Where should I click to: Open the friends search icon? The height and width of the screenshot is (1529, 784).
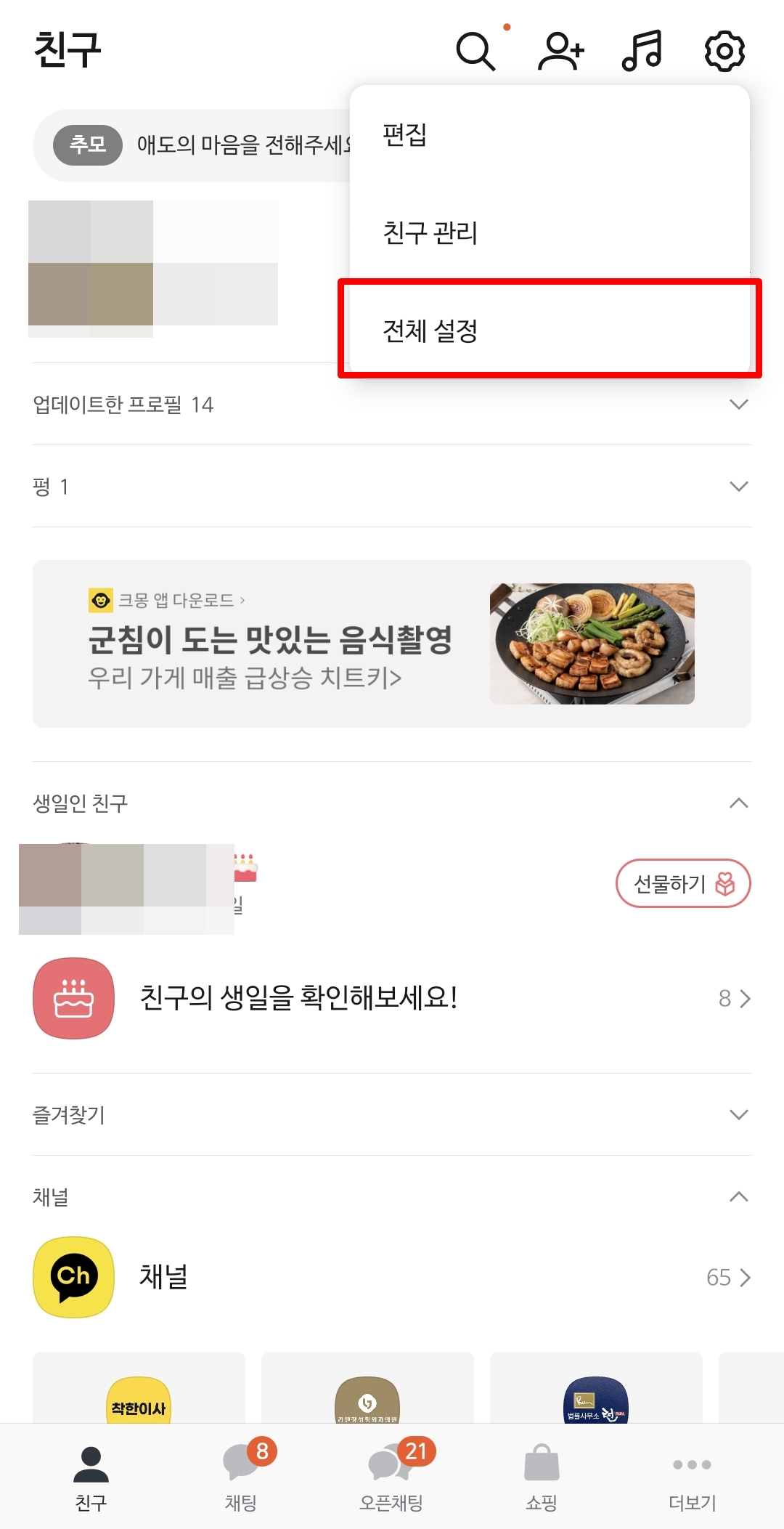475,51
